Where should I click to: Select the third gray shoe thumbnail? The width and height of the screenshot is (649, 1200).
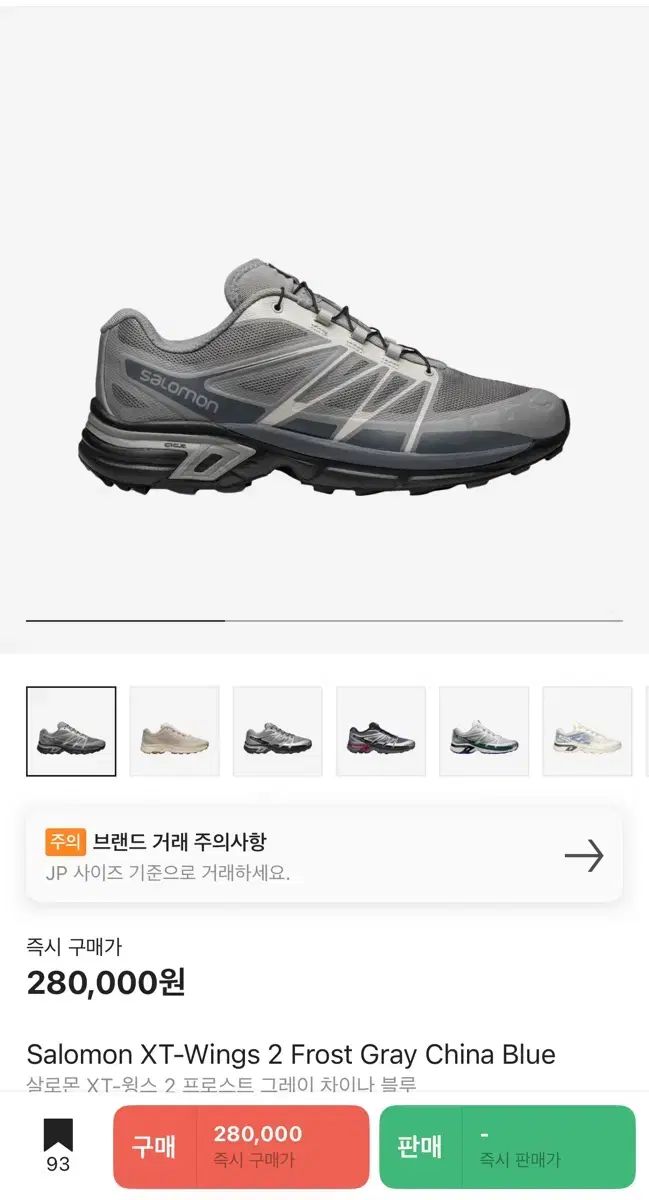point(278,731)
